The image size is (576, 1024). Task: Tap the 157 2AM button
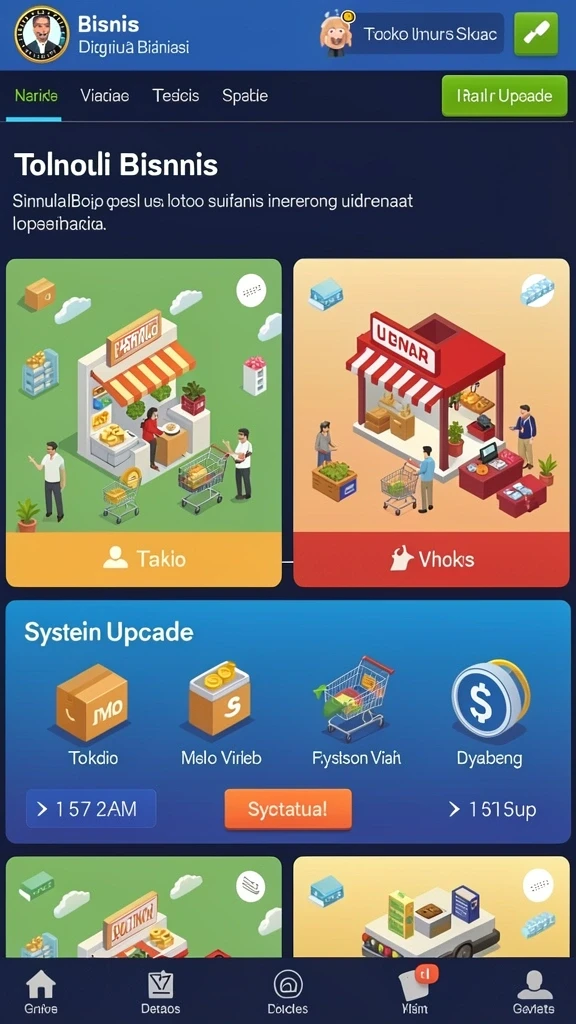[x=91, y=809]
